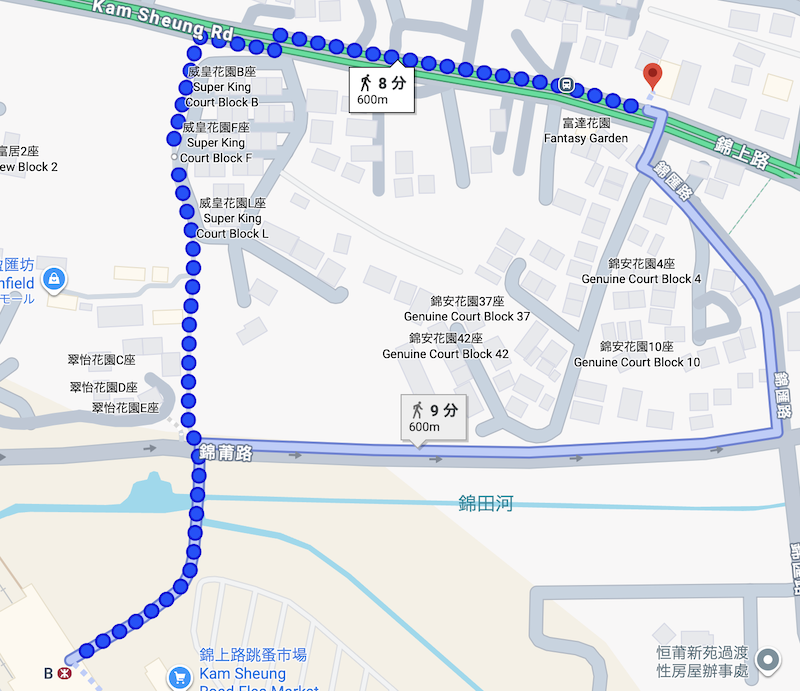Open the blue shopping mall marker
The height and width of the screenshot is (691, 800).
click(56, 279)
